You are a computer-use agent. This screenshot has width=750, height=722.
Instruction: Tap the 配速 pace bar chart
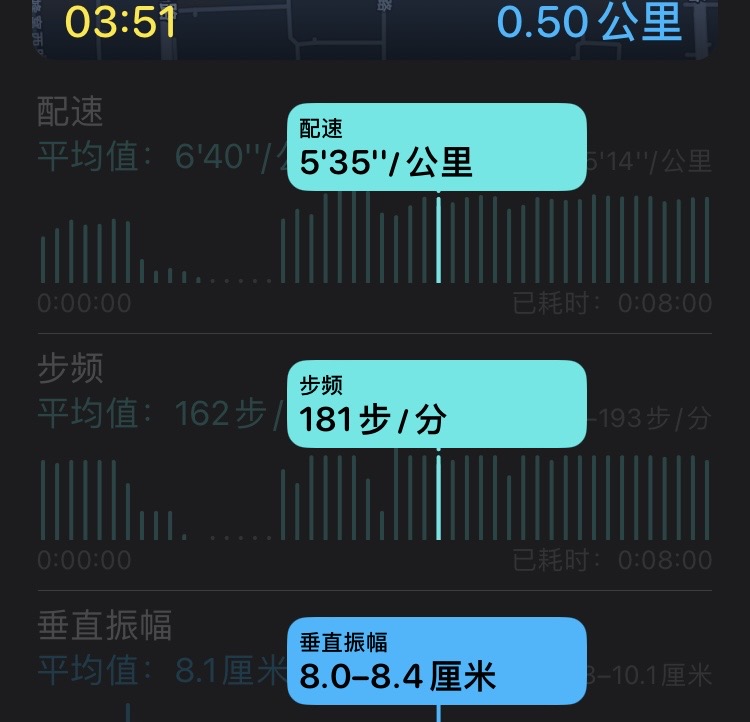(375, 238)
